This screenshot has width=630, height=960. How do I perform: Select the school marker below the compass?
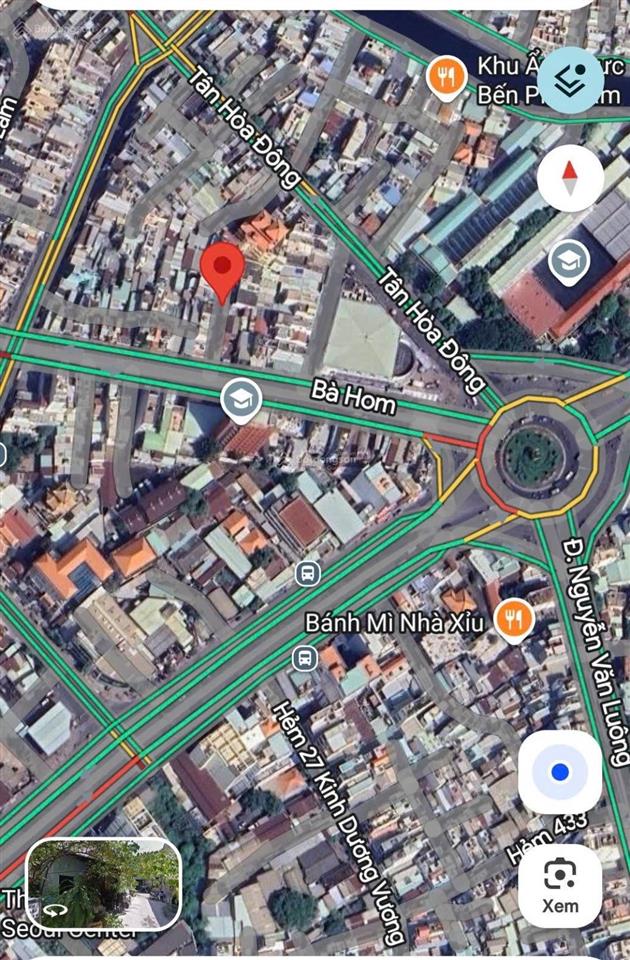tap(568, 261)
